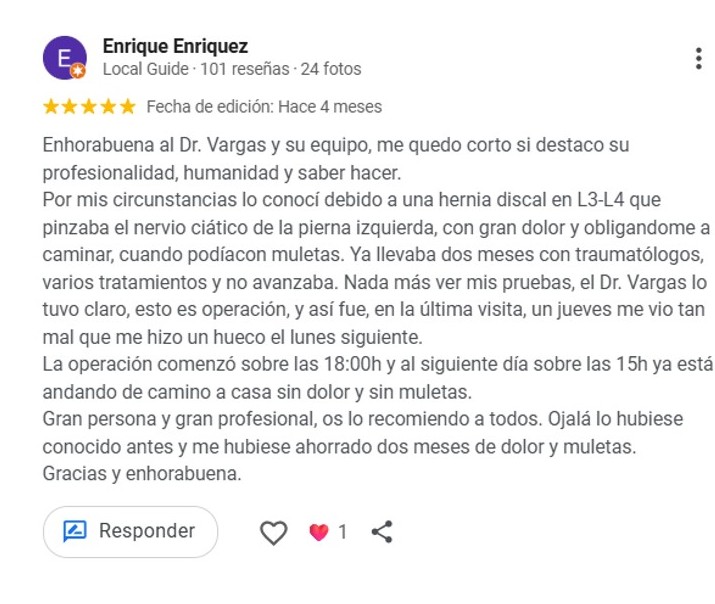
Task: Open the review's overflow menu
Action: click(698, 58)
